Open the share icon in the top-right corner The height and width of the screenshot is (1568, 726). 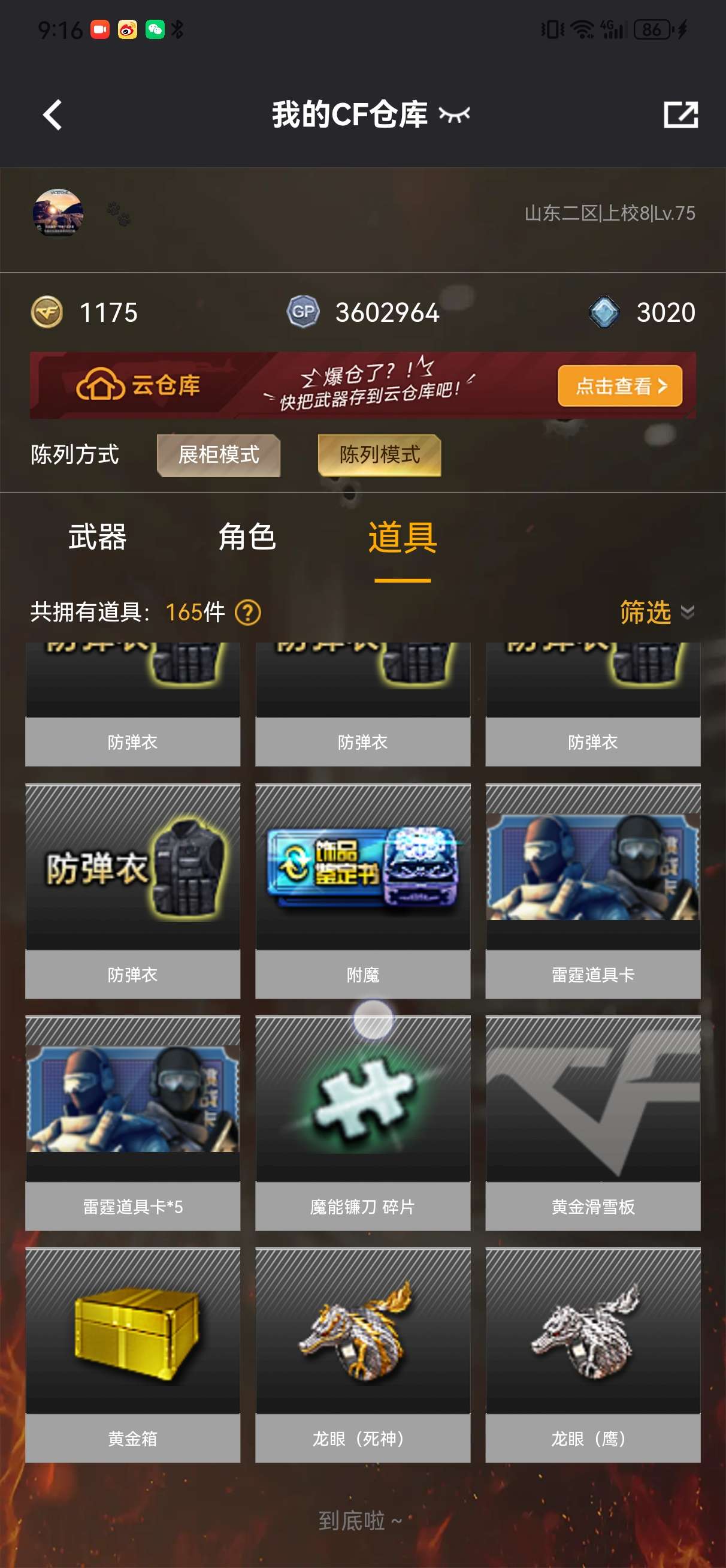pyautogui.click(x=680, y=114)
